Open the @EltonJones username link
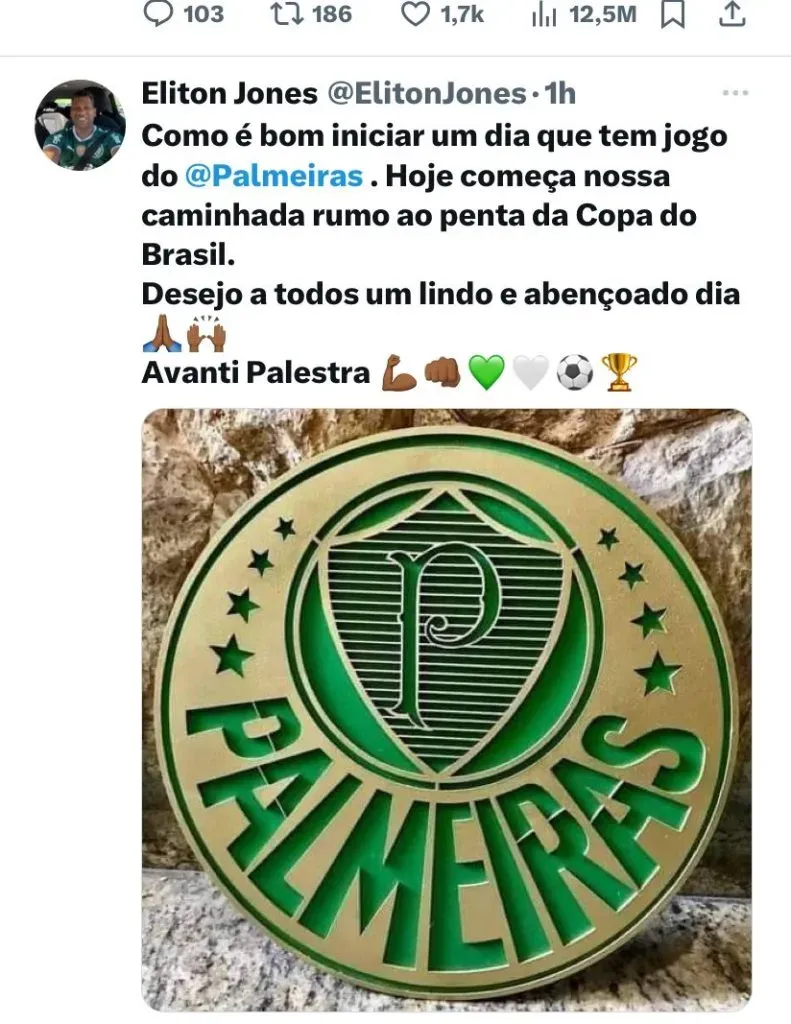This screenshot has height=1024, width=791. (x=424, y=95)
